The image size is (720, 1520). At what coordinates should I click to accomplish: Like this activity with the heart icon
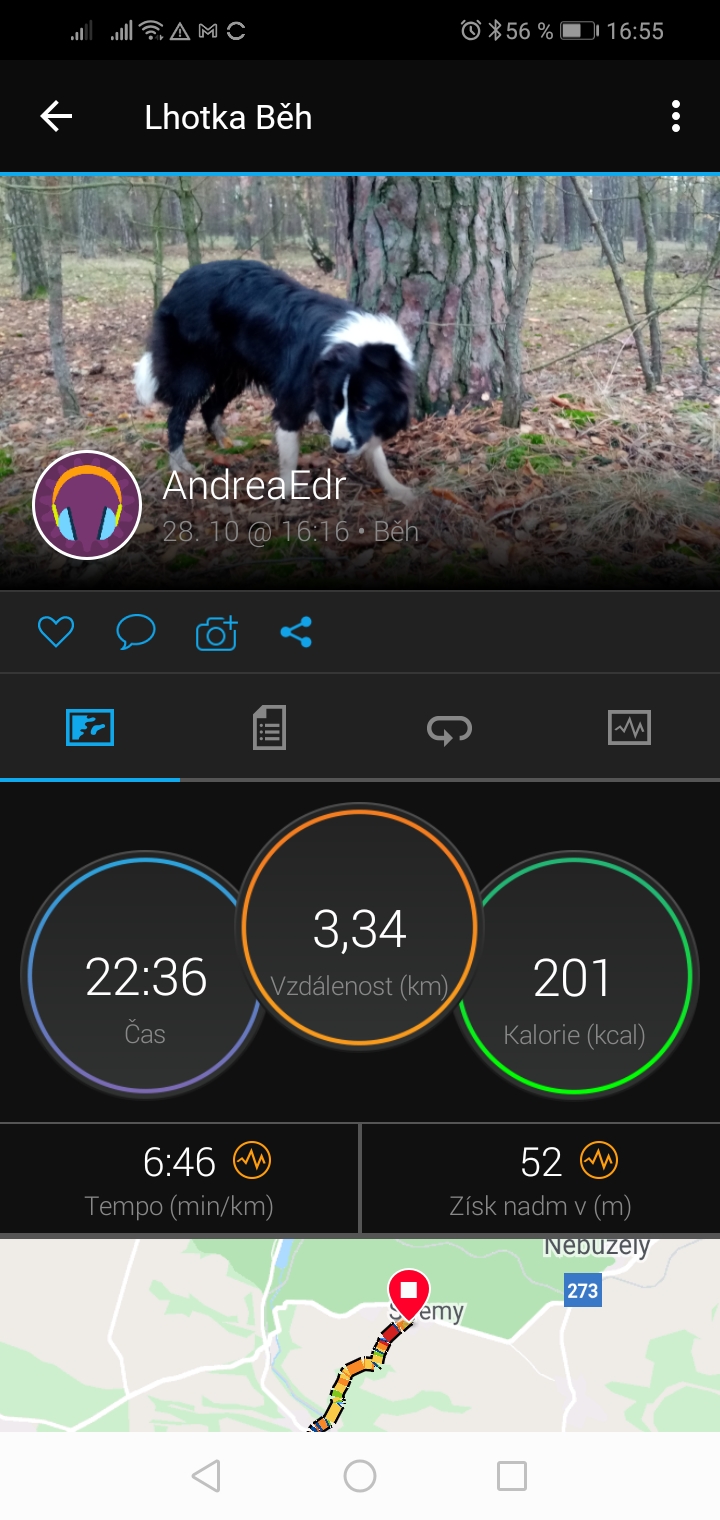click(x=56, y=632)
